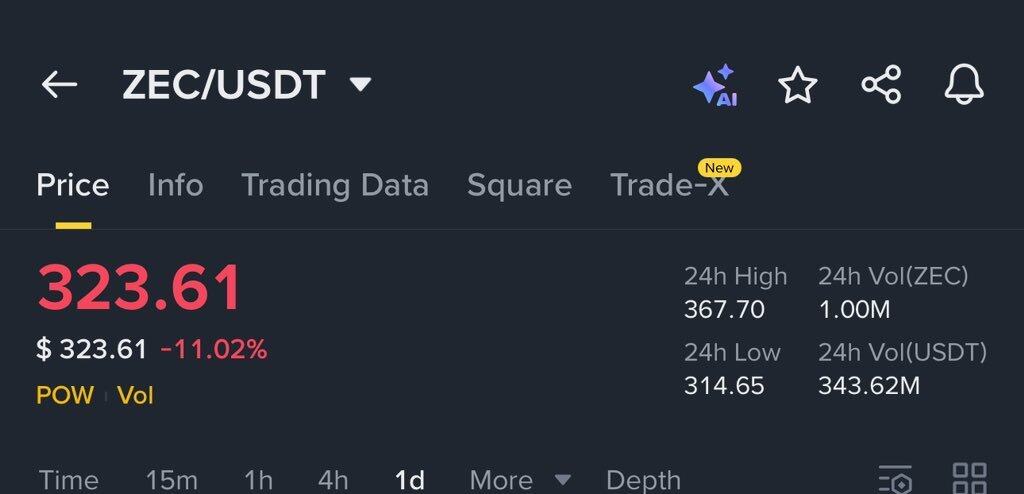Share this trading pair
This screenshot has width=1024, height=494.
click(881, 85)
